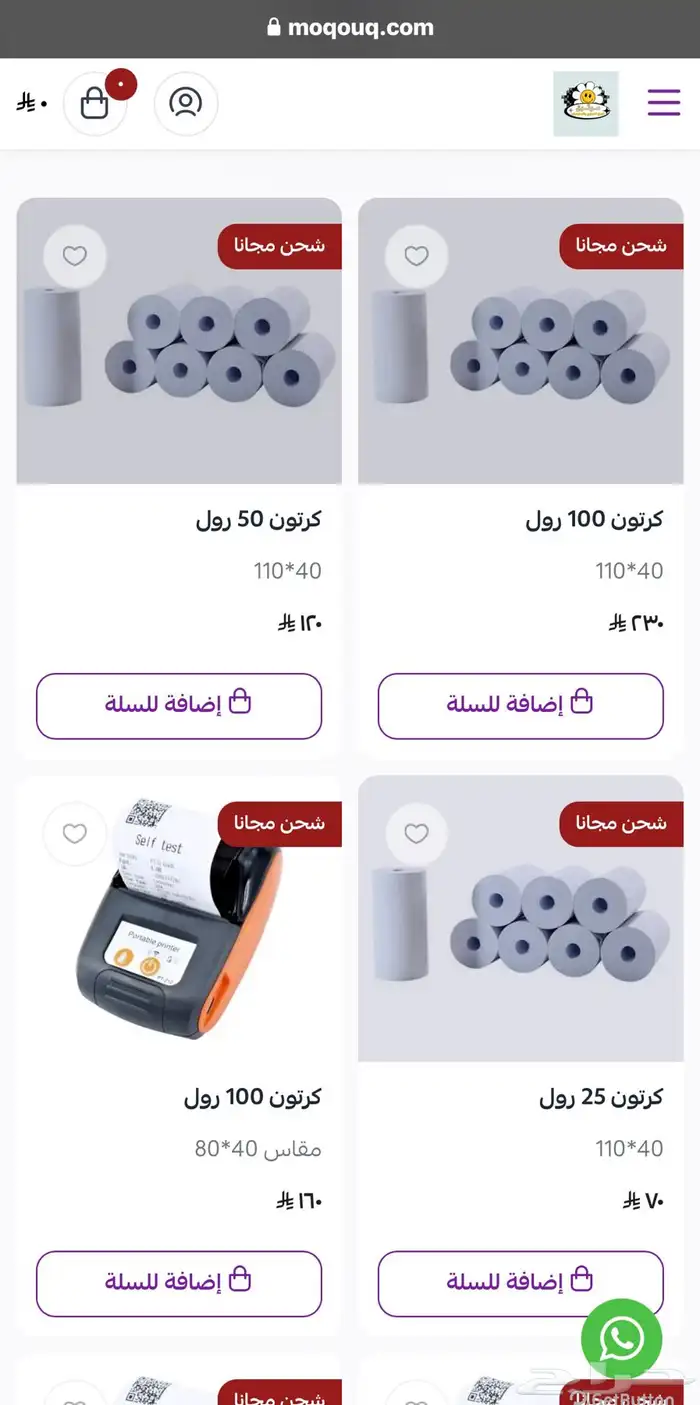Favorite the كرتون 25 رول product
700x1405 pixels.
coord(416,834)
